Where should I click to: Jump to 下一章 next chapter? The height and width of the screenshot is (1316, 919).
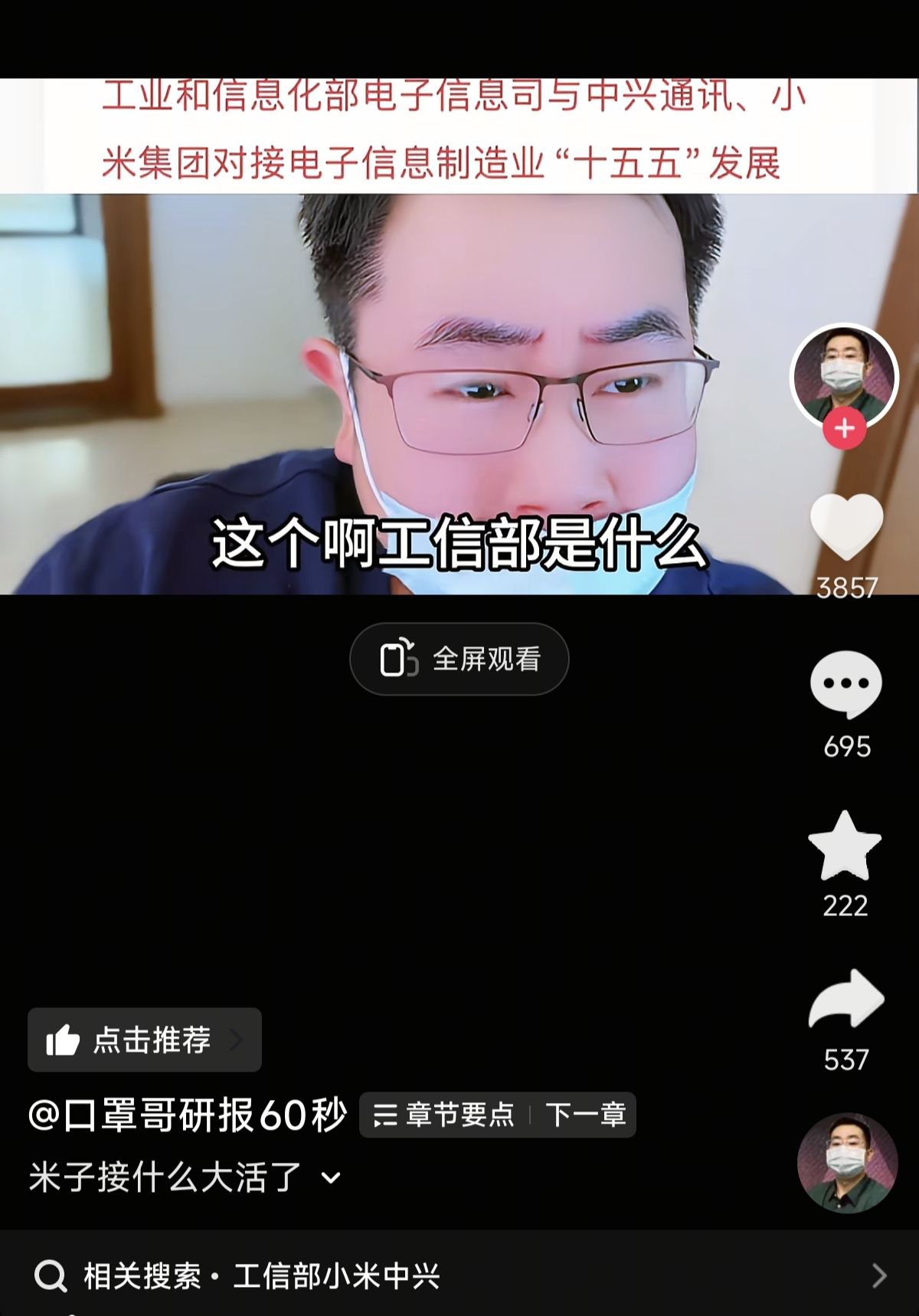click(x=586, y=1115)
